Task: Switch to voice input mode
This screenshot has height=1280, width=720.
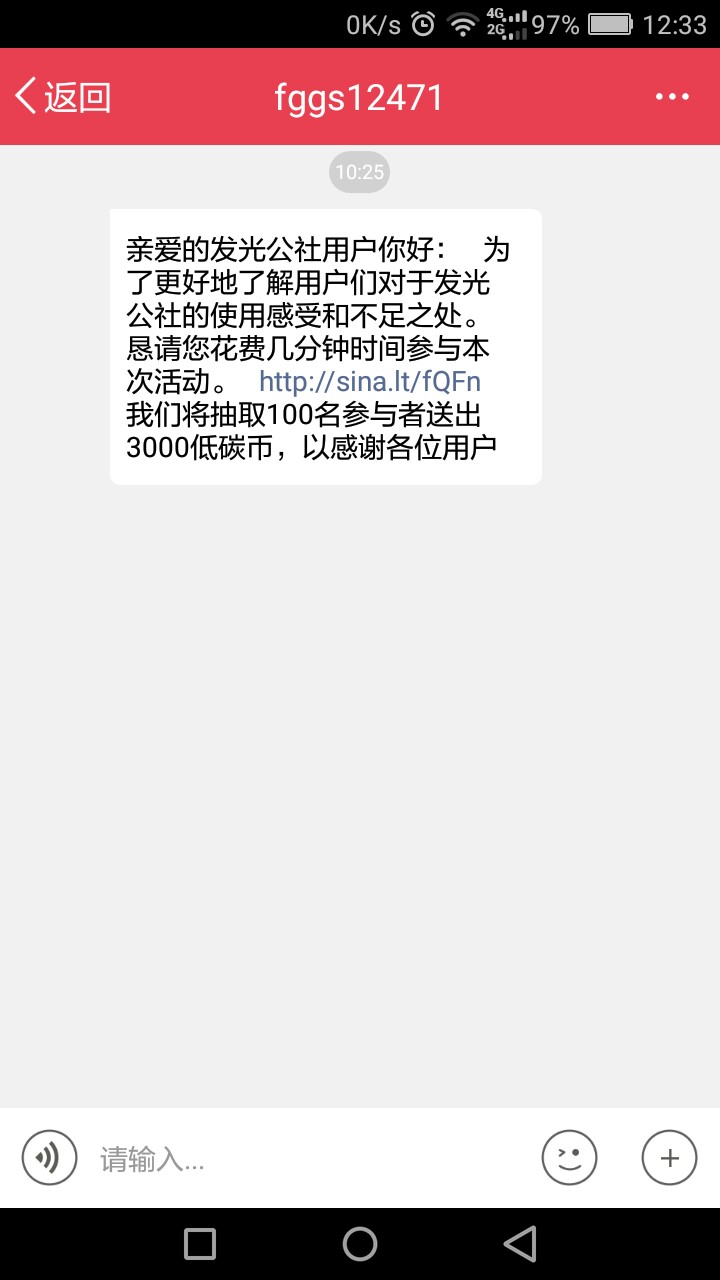Action: tap(49, 1158)
